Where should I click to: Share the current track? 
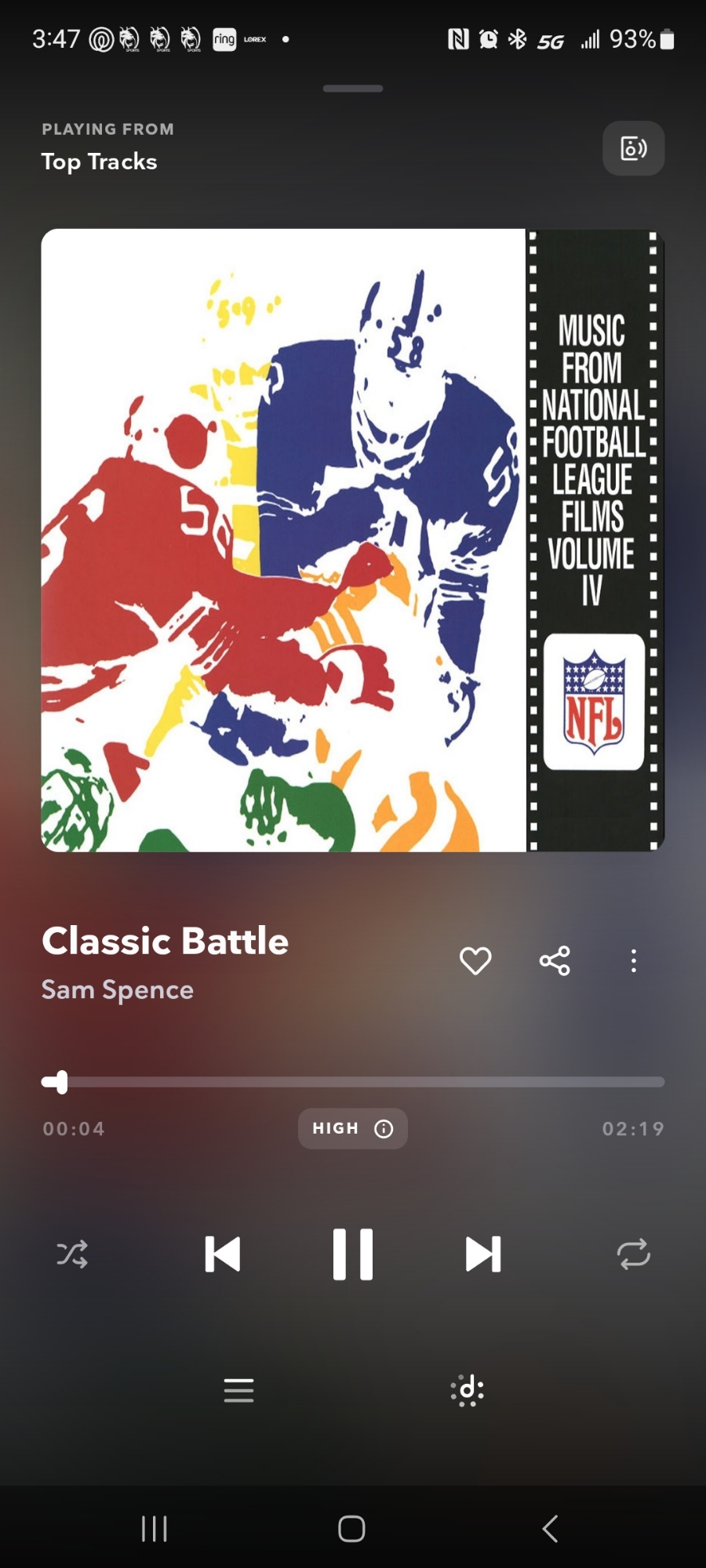tap(555, 960)
